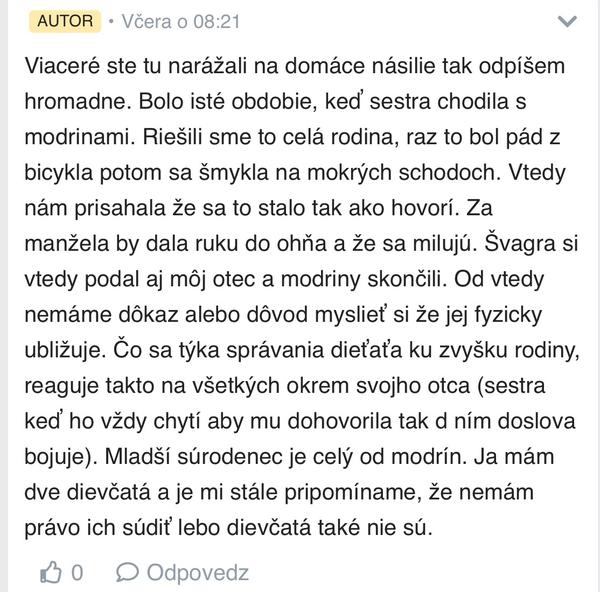Screen dimensions: 600x592
Task: Expand the chevron menu on author's comment
Action: tap(567, 21)
